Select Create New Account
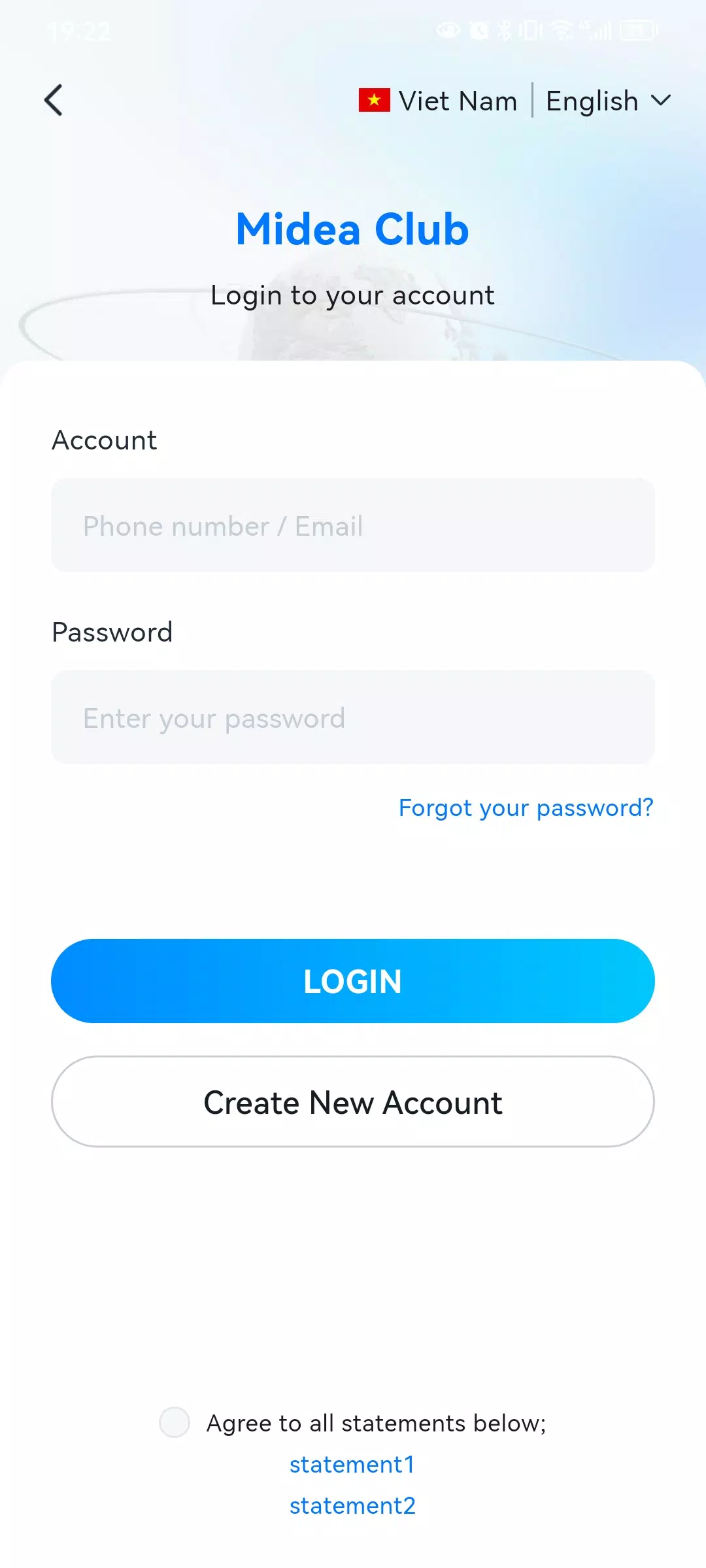The height and width of the screenshot is (1568, 706). [353, 1102]
